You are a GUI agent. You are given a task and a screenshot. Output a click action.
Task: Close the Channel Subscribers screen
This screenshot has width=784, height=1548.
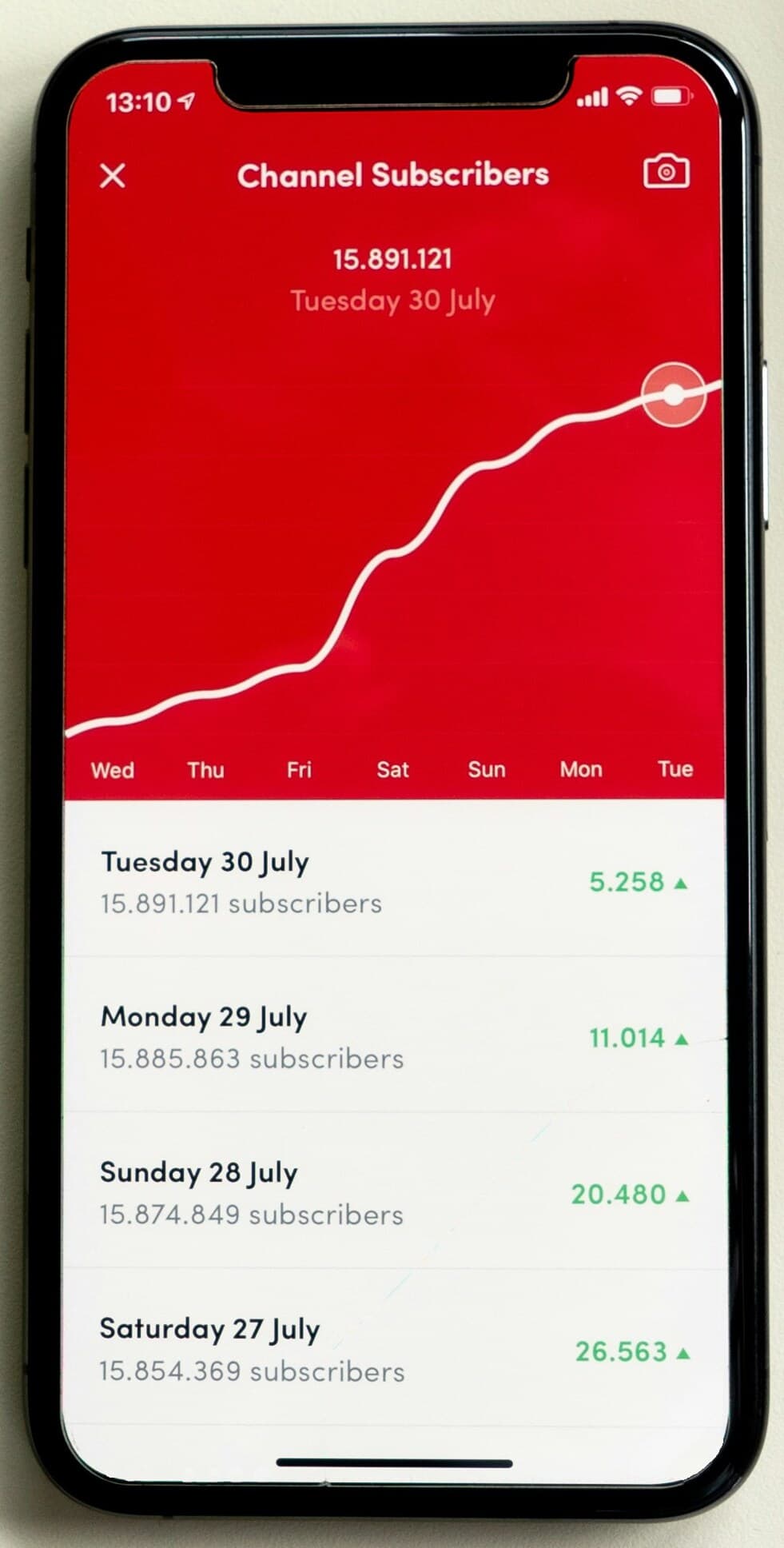click(113, 175)
